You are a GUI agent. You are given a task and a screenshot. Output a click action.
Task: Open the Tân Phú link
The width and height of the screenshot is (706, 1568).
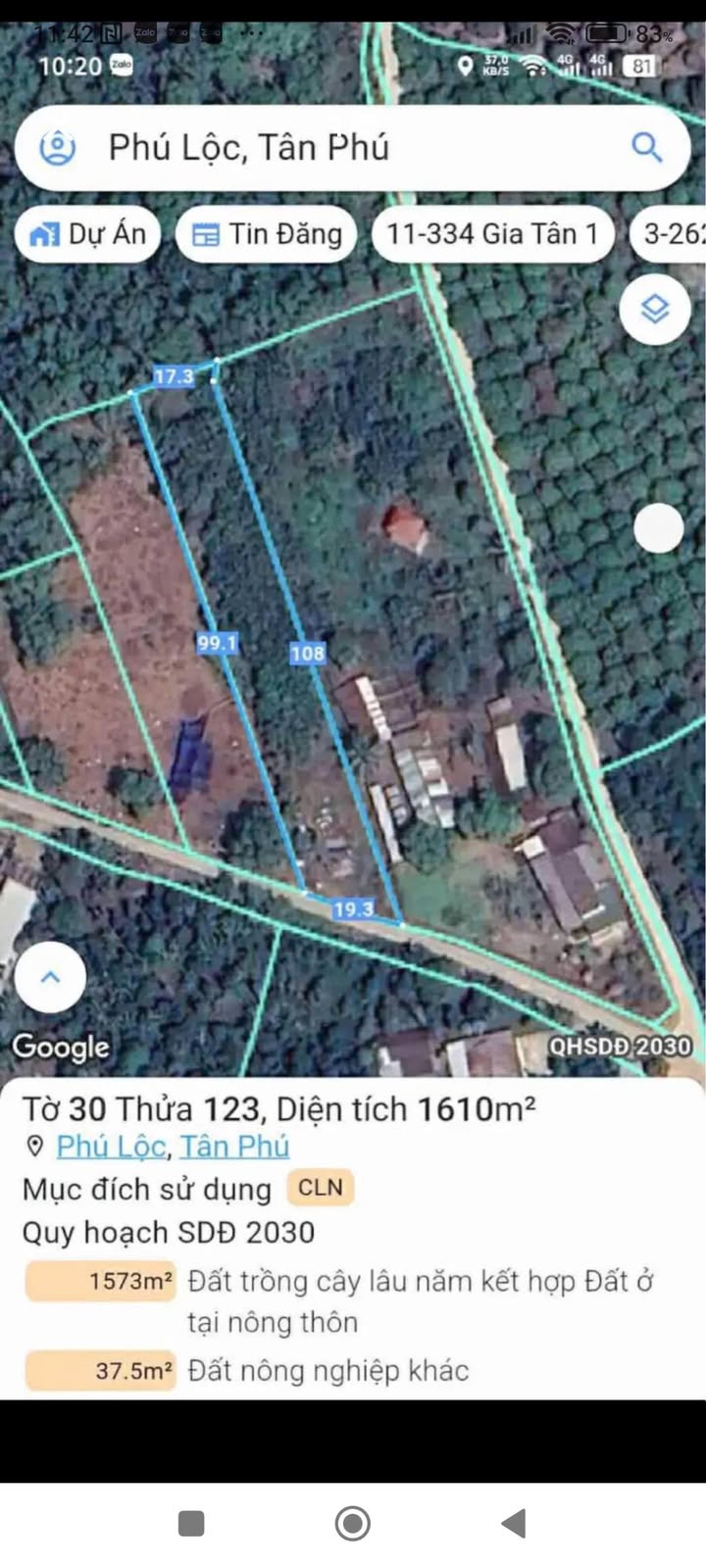coord(234,1146)
